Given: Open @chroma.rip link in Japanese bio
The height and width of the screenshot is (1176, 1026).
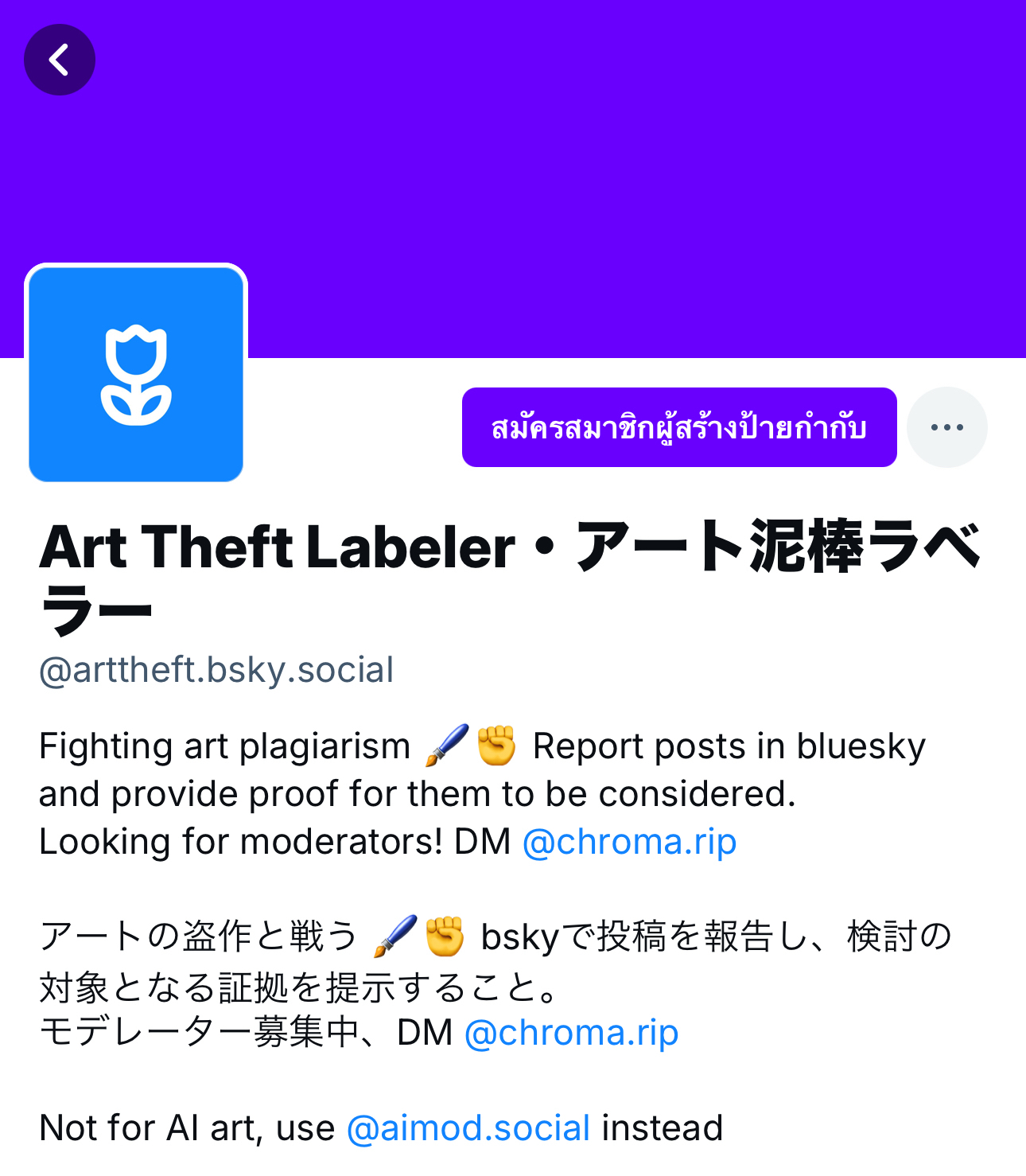Looking at the screenshot, I should [x=571, y=1033].
